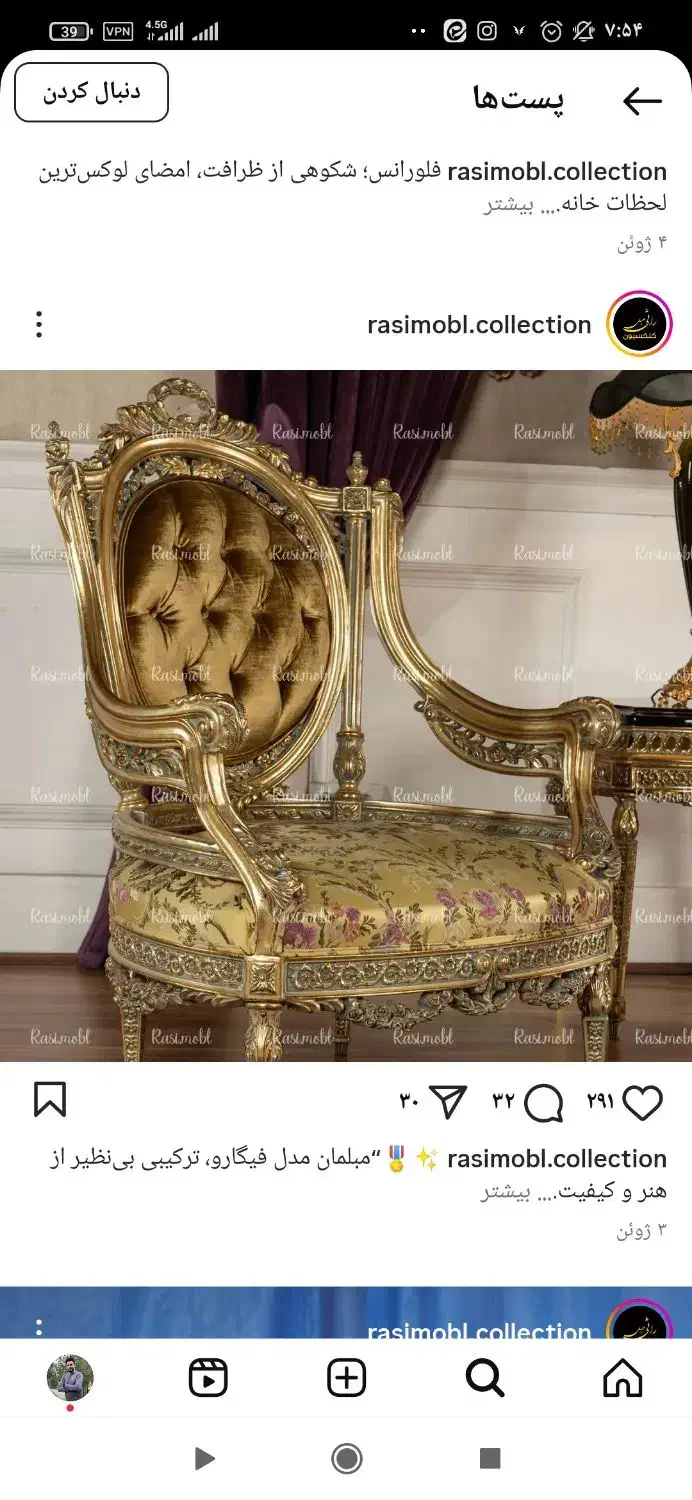Open comments on the gold chair post

click(x=543, y=1103)
